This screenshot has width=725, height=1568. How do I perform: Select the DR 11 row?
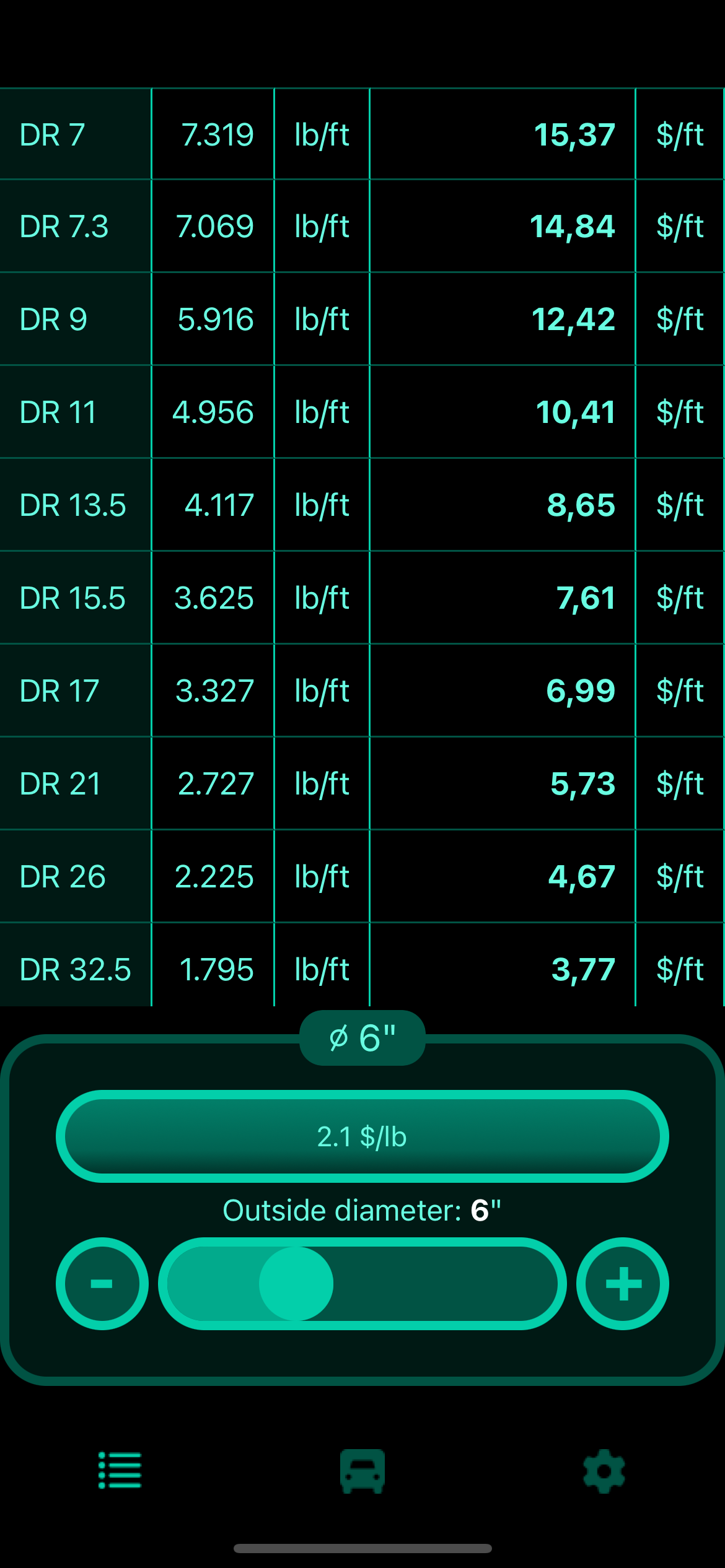tap(74, 412)
